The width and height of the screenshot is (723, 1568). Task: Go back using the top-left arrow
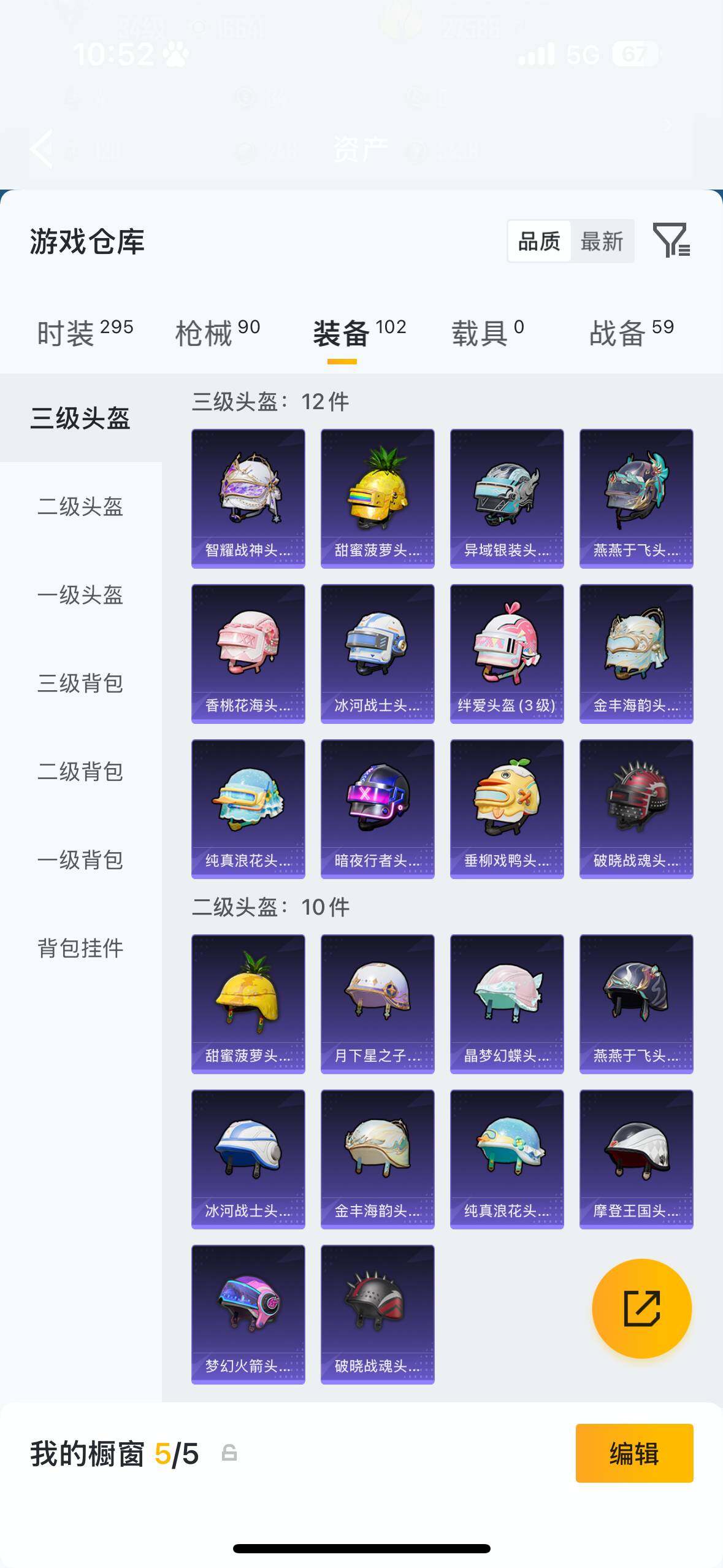click(41, 149)
